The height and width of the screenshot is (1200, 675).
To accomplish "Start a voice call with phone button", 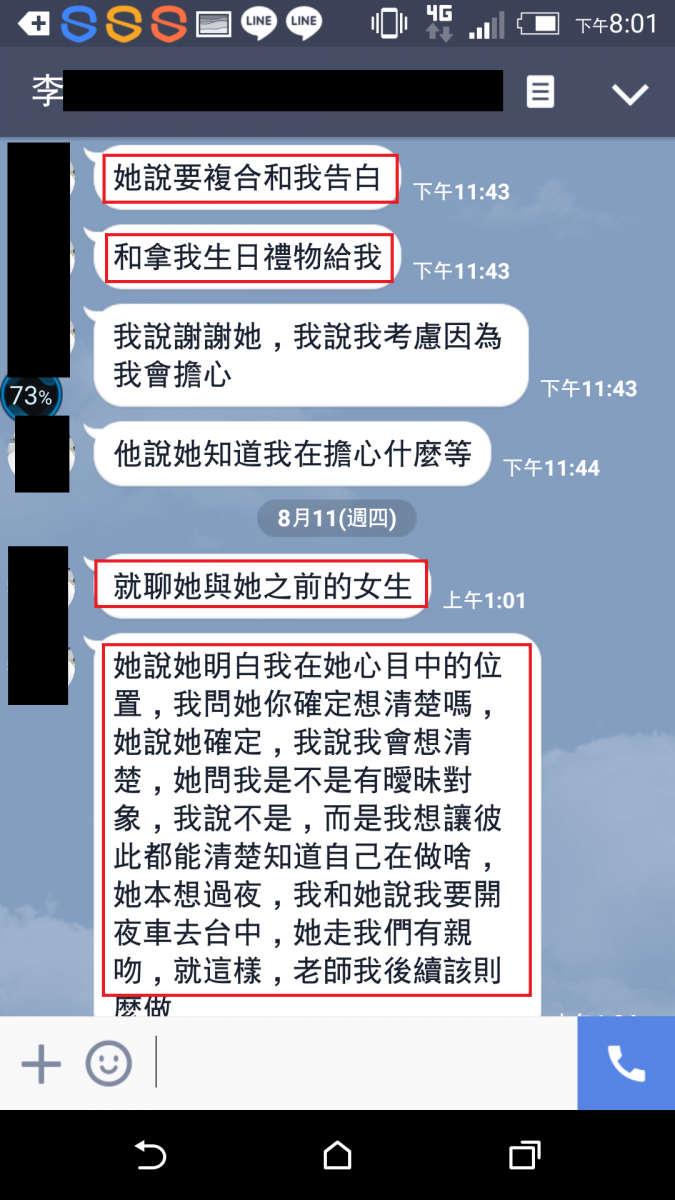I will [626, 1063].
